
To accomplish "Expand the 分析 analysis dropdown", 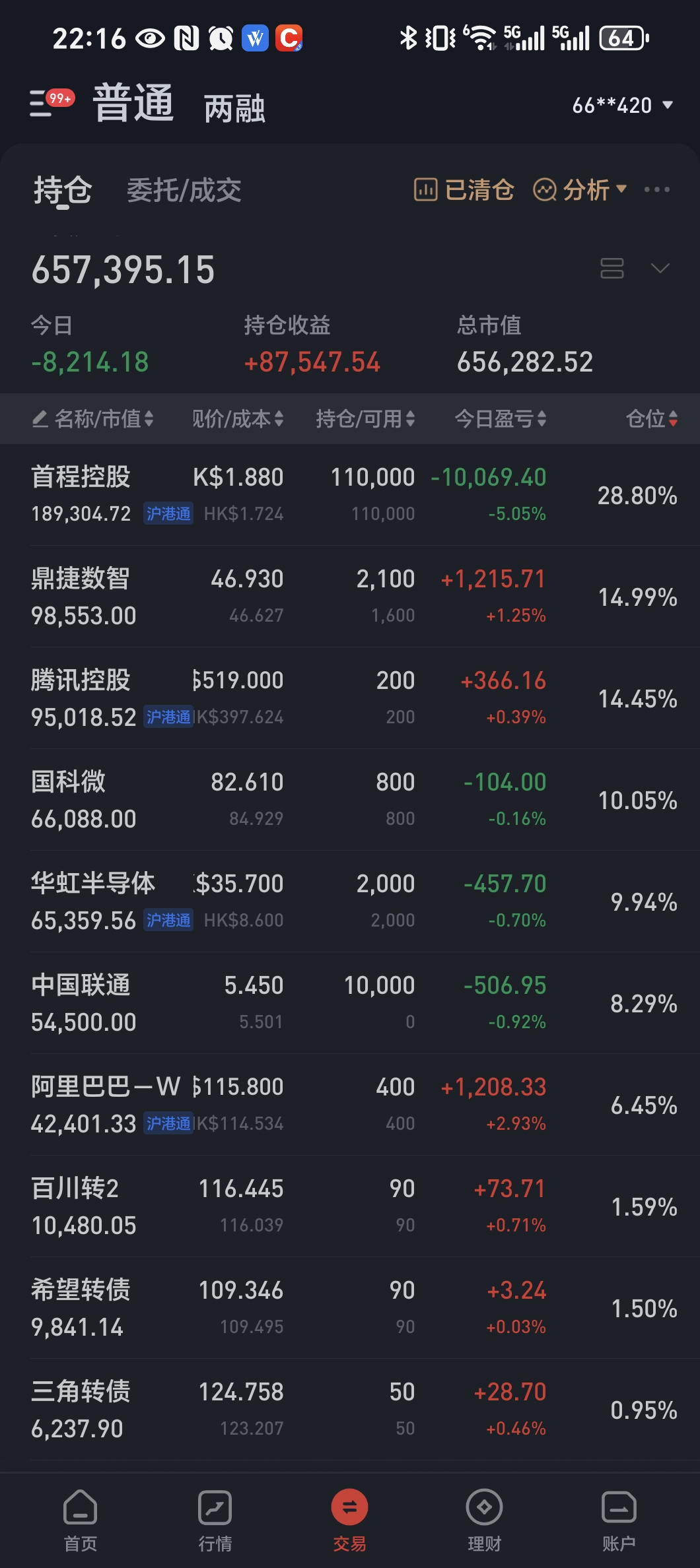I will (579, 190).
